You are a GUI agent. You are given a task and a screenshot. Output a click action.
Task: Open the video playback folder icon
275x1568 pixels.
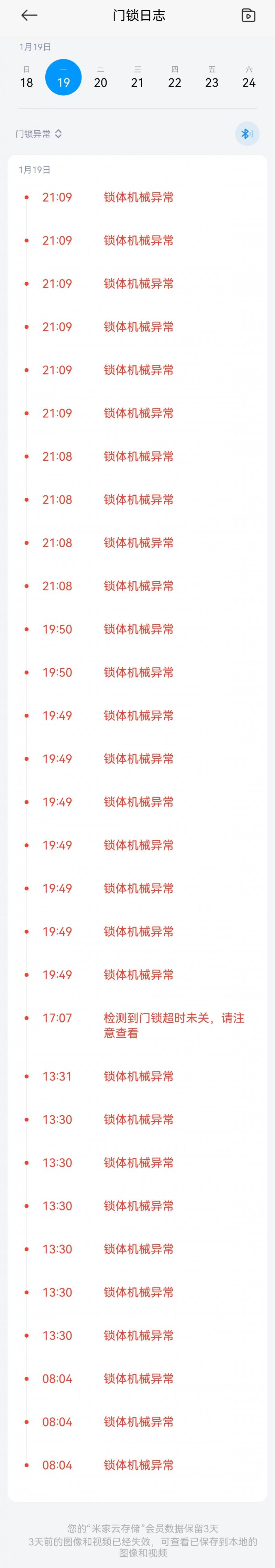(247, 16)
